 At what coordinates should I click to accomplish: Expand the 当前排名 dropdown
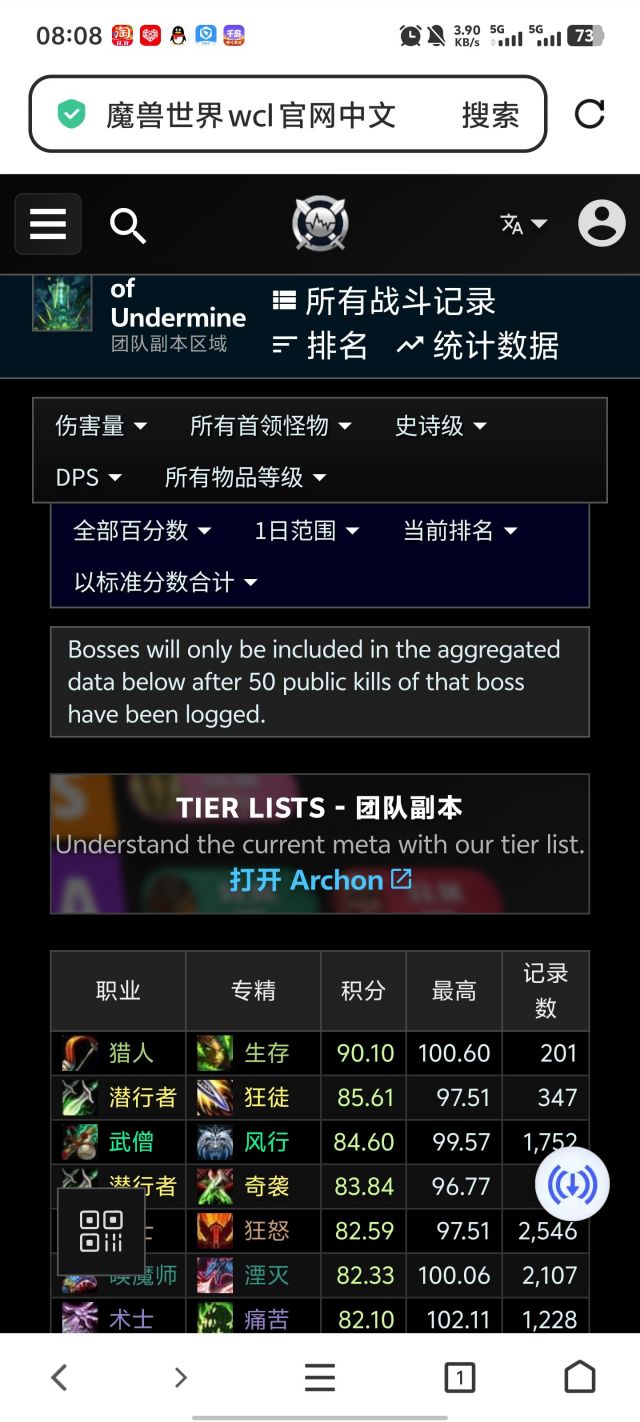coord(460,531)
